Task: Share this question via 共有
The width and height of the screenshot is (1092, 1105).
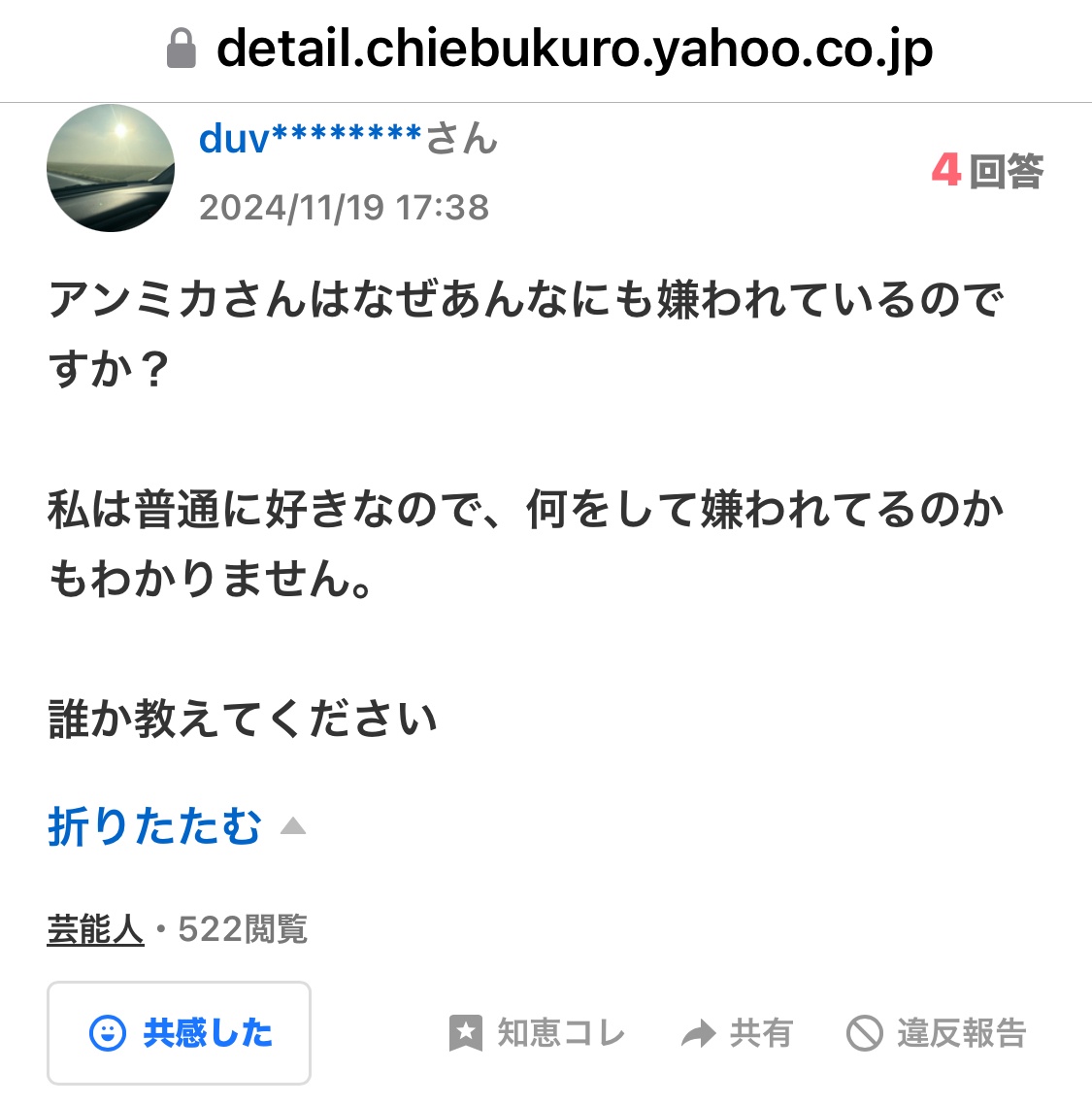Action: (737, 1033)
